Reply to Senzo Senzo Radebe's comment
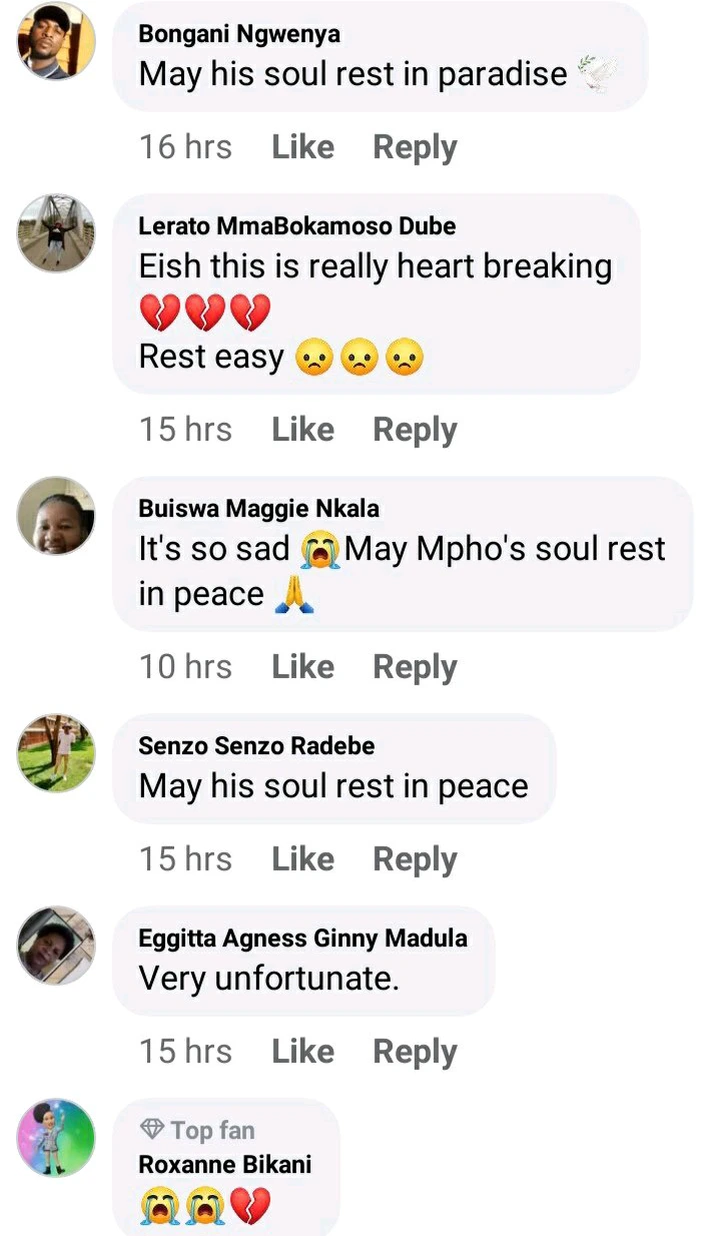Screen dimensions: 720x1236 click(x=415, y=859)
